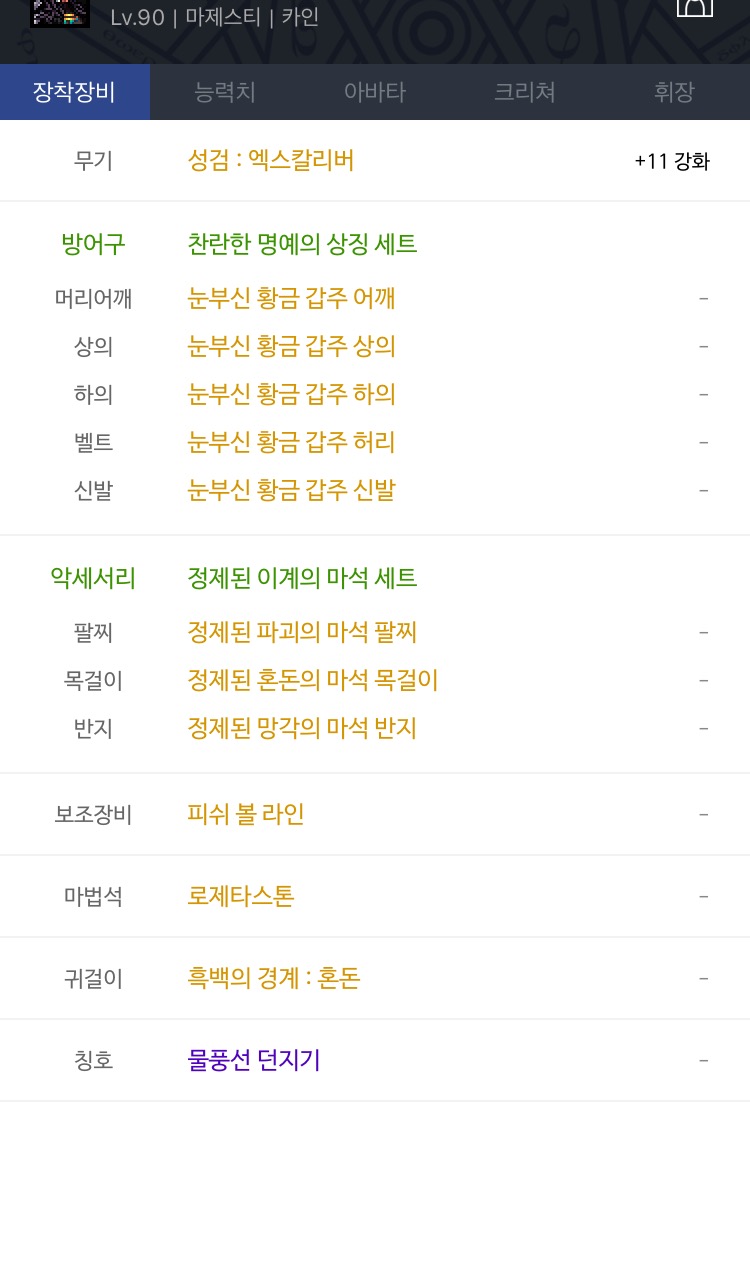Image resolution: width=750 pixels, height=1267 pixels.
Task: Open weapon item 성검 : 엑스칼리버
Action: 271,160
